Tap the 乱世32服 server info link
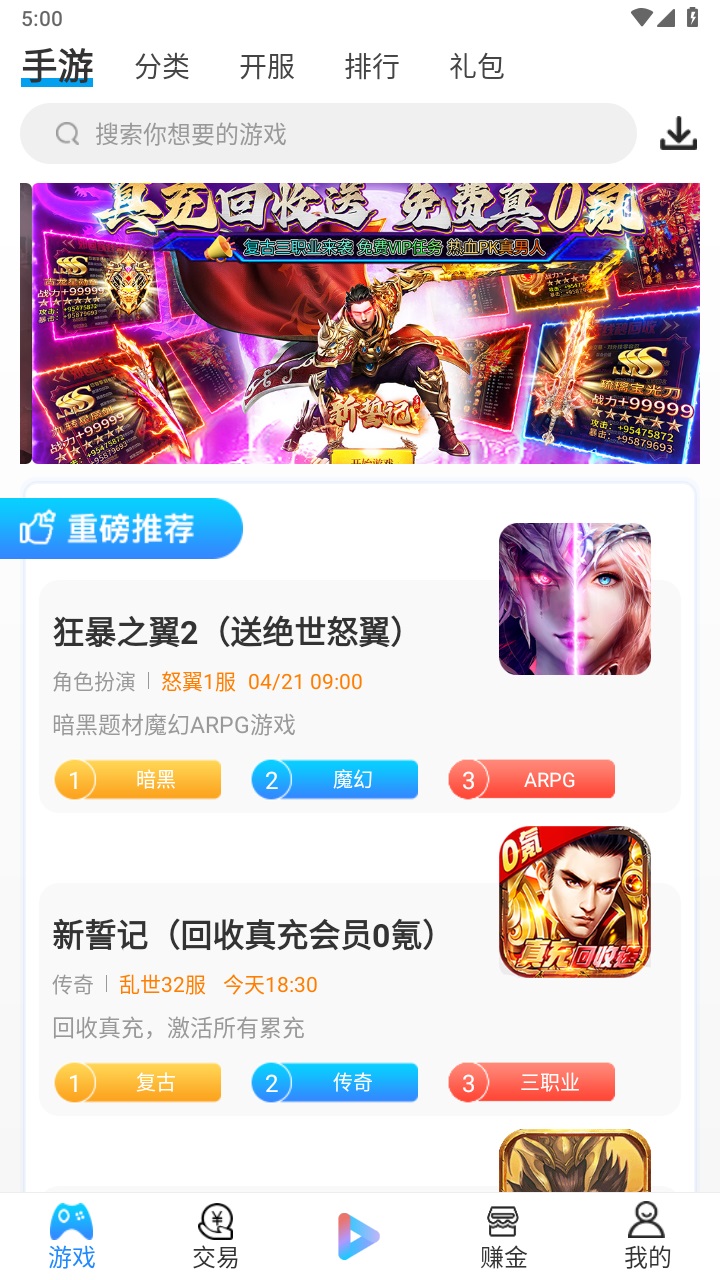720x1280 pixels. coord(163,985)
